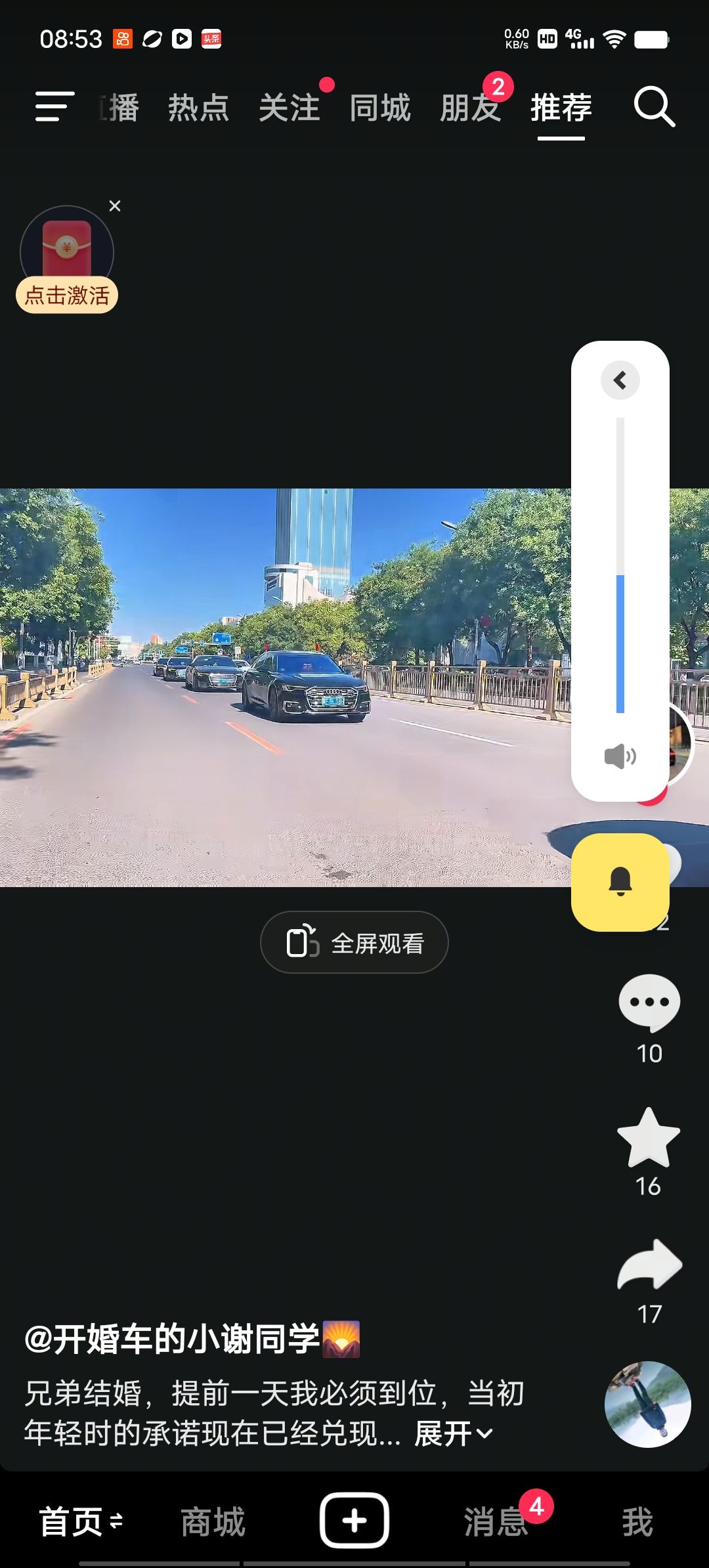Switch to the 热点 tab
Screen dimensions: 709x1568
click(x=198, y=108)
